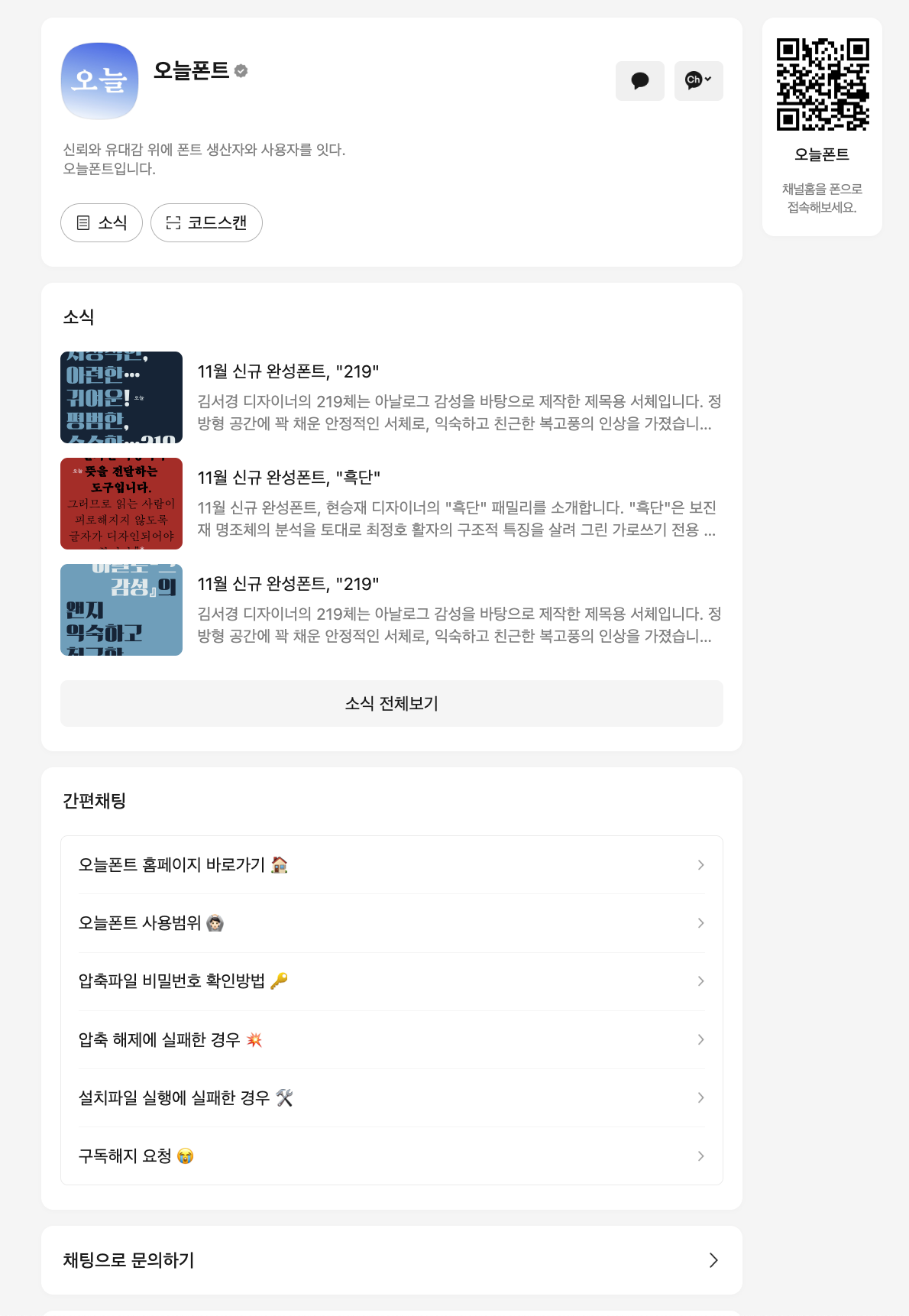Viewport: 909px width, 1316px height.
Task: Open the 코드스캔 button
Action: click(x=206, y=222)
